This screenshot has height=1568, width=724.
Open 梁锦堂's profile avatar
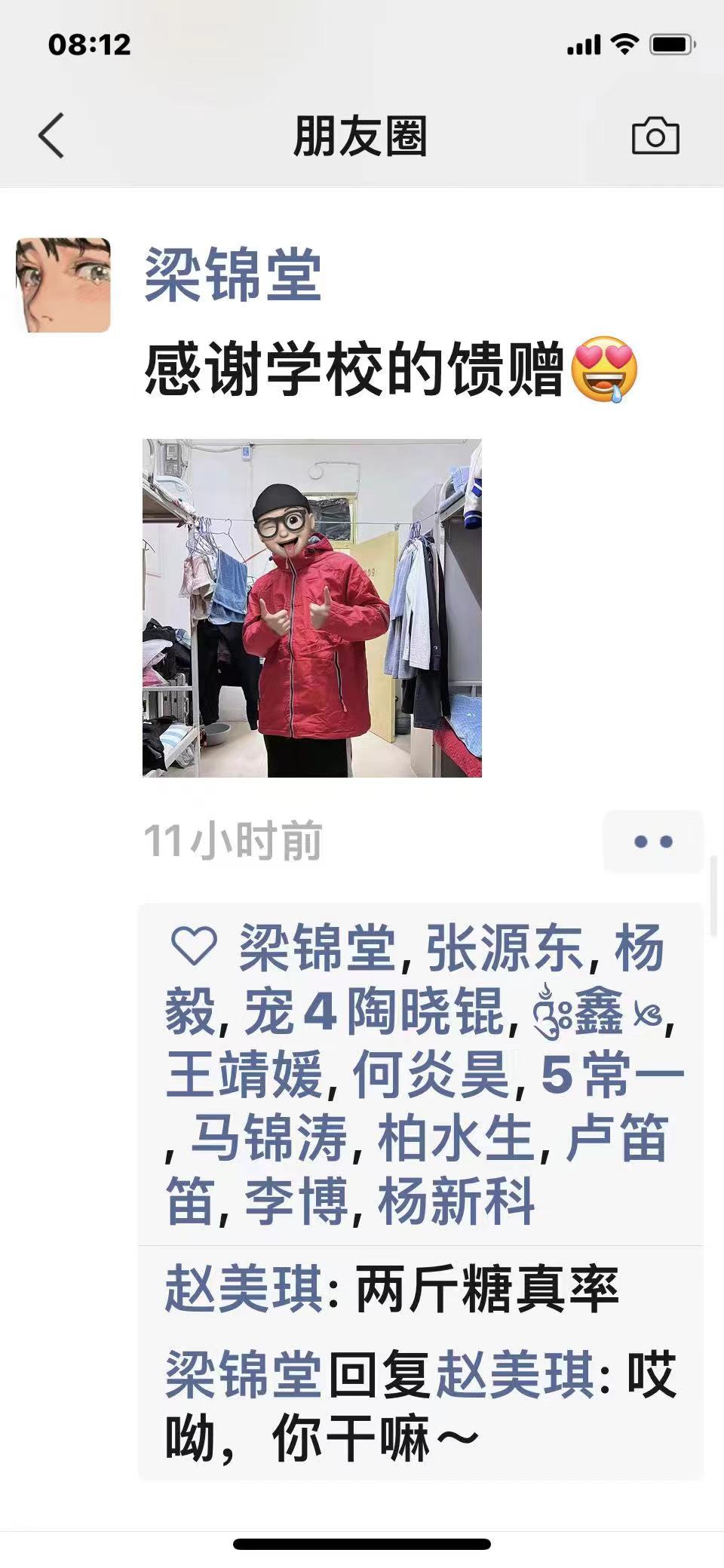coord(63,285)
